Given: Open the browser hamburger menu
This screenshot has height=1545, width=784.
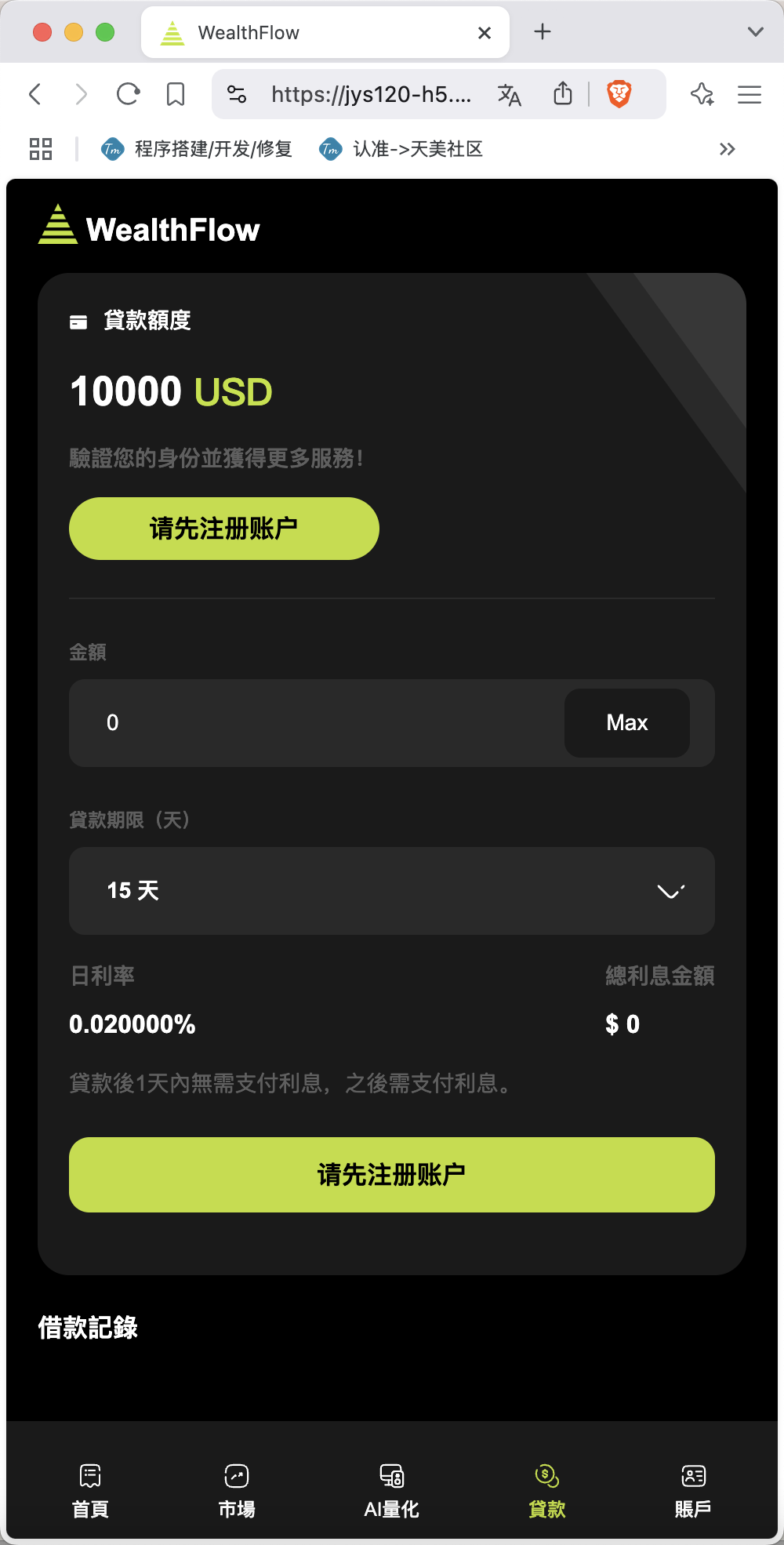Looking at the screenshot, I should (x=750, y=95).
